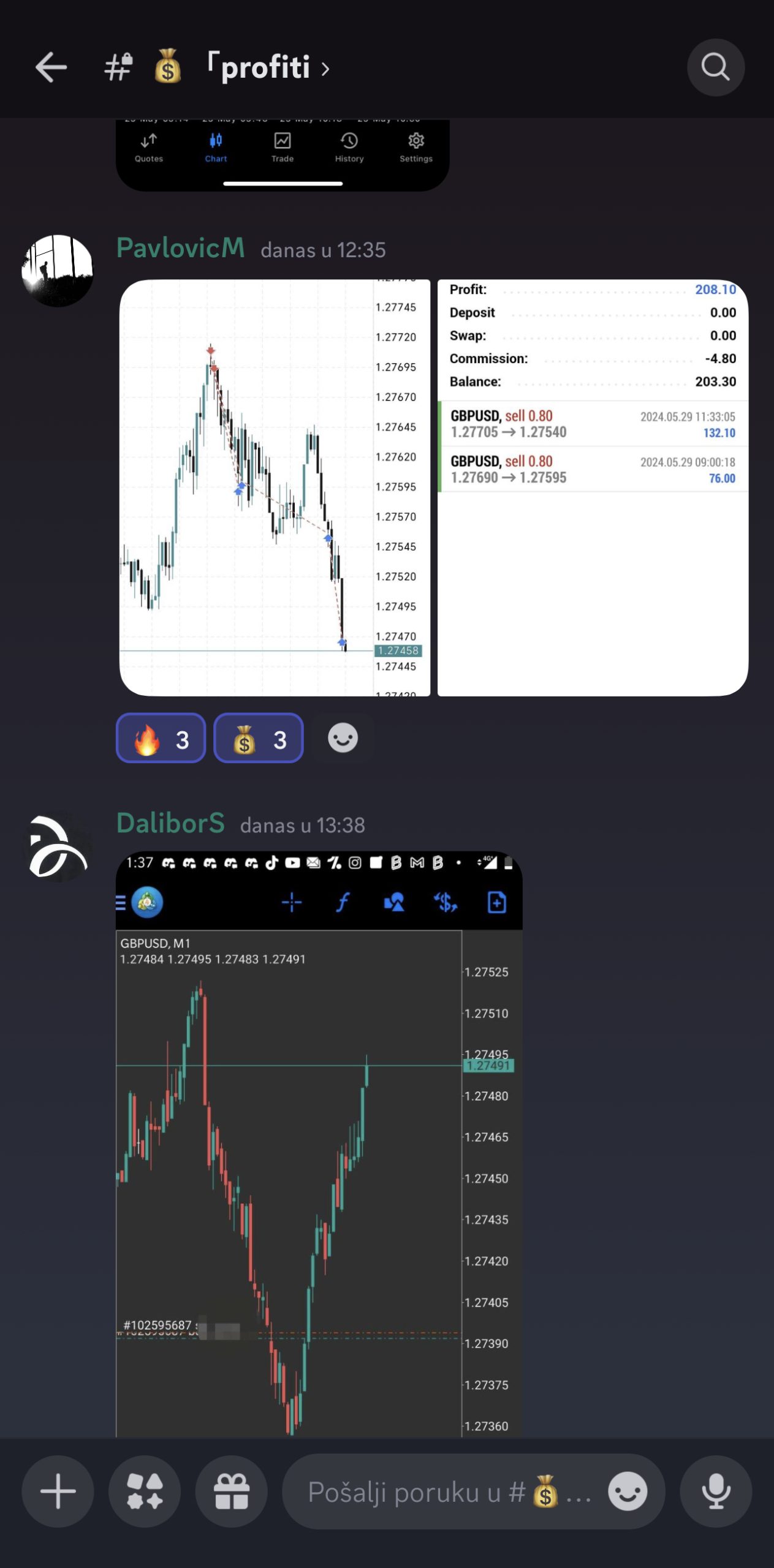The image size is (774, 1568).
Task: View DaliborS's profile via the avatar
Action: pyautogui.click(x=58, y=846)
